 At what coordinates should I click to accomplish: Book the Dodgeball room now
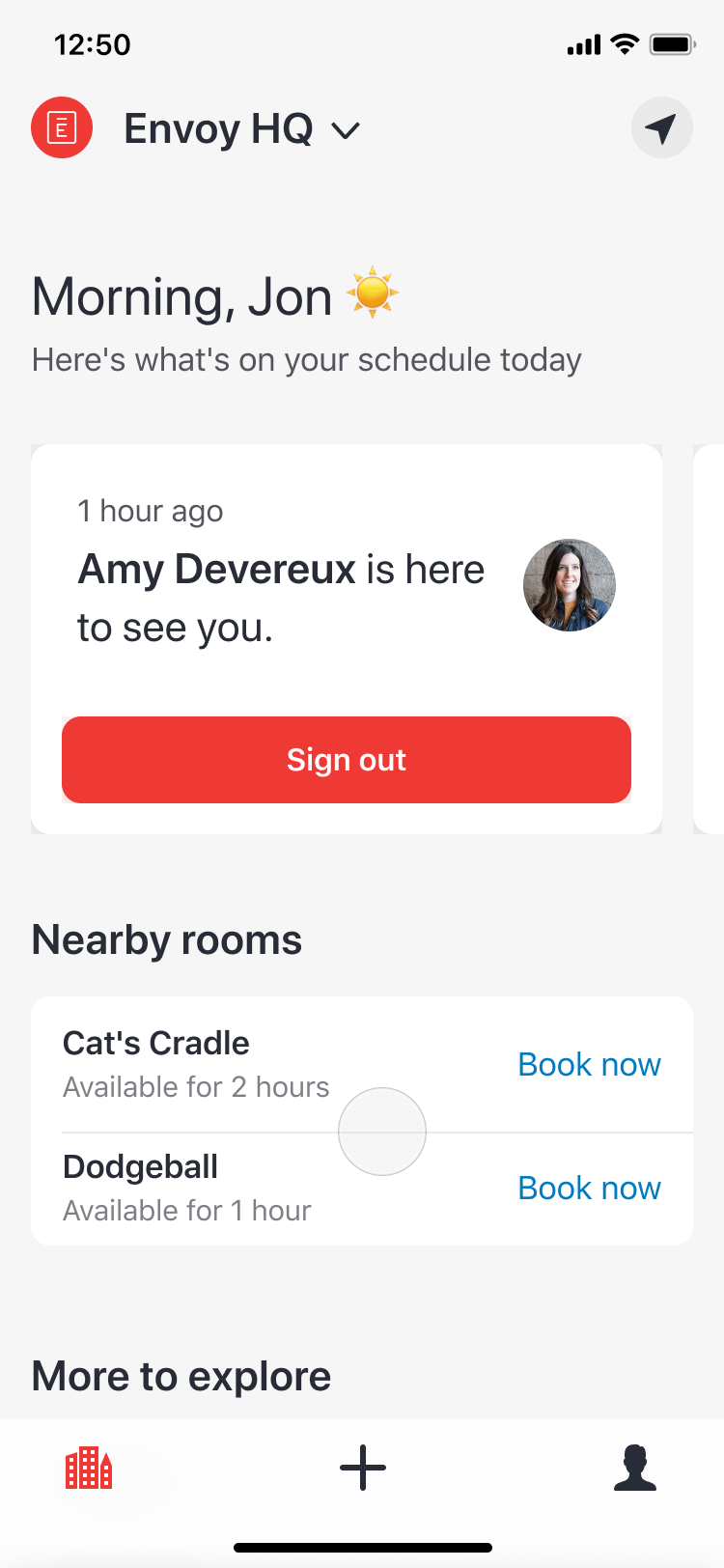pyautogui.click(x=589, y=1188)
